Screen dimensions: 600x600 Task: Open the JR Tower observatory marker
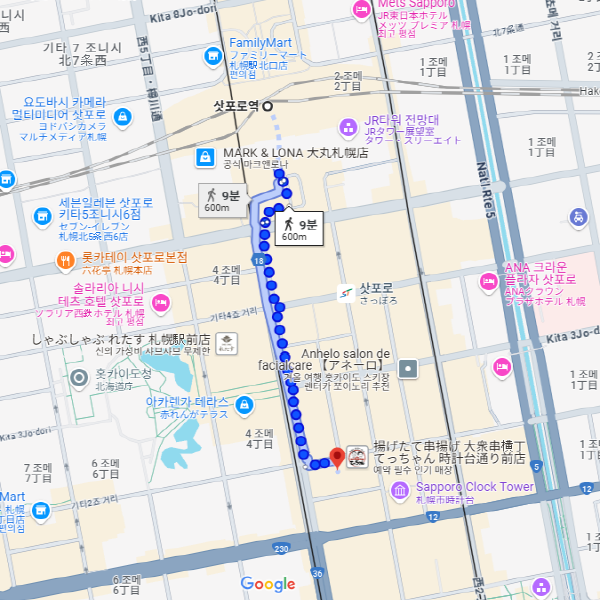348,127
